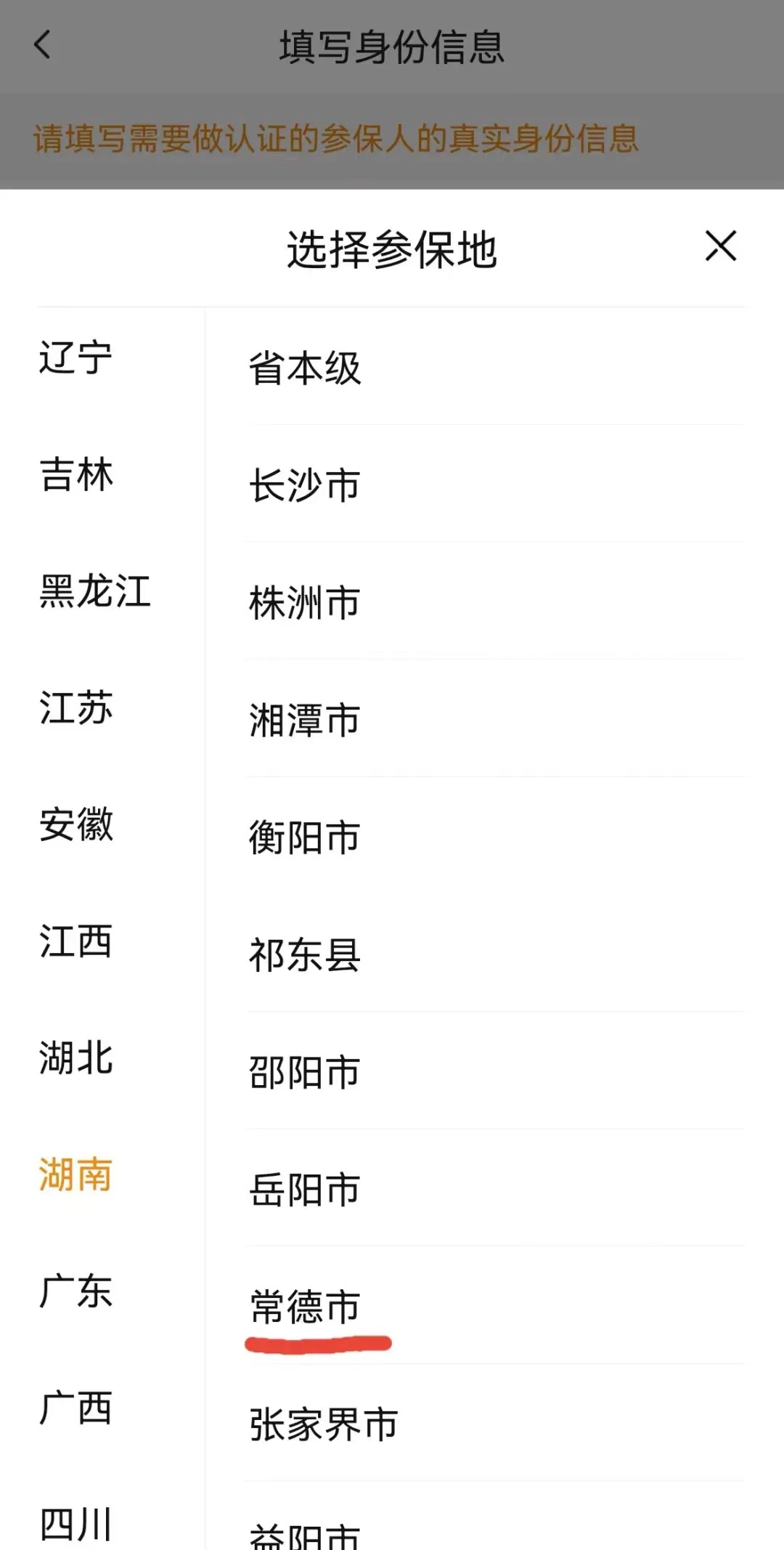This screenshot has height=1550, width=784.
Task: Pick 湘潭市 as insured location
Action: coord(305,720)
